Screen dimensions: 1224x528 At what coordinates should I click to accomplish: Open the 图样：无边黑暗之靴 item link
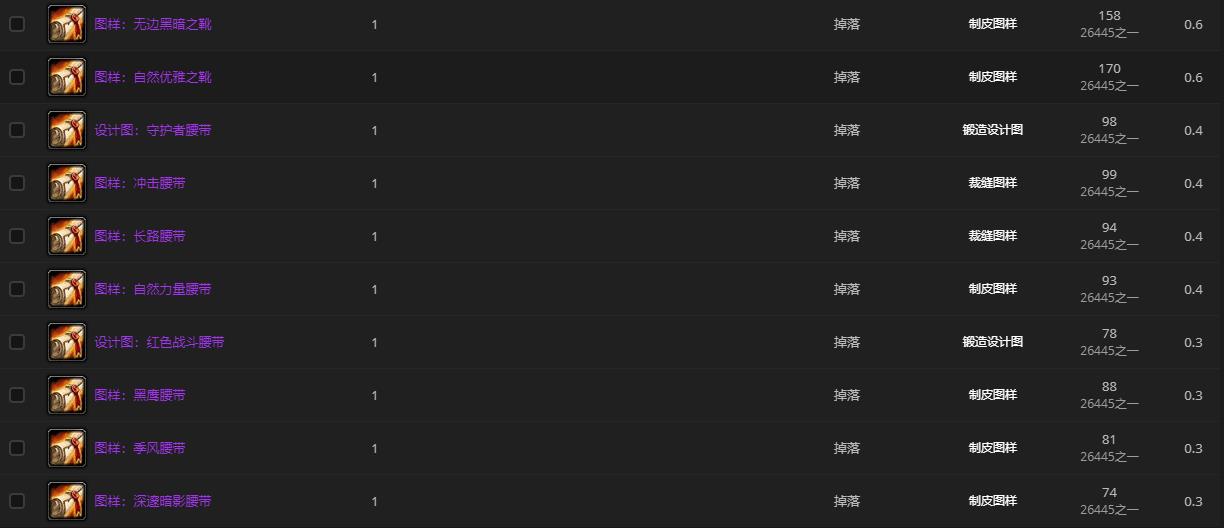click(152, 24)
